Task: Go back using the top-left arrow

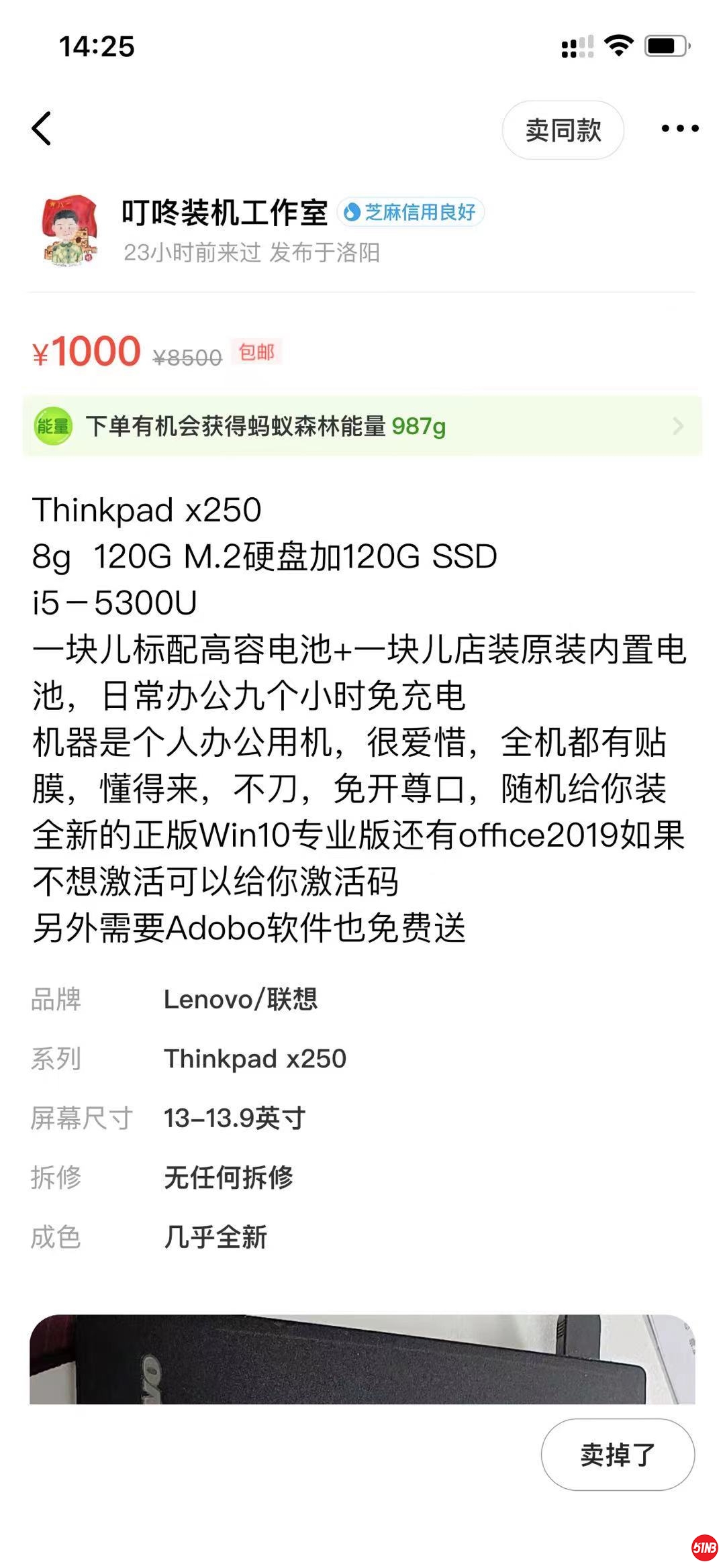Action: click(x=42, y=128)
